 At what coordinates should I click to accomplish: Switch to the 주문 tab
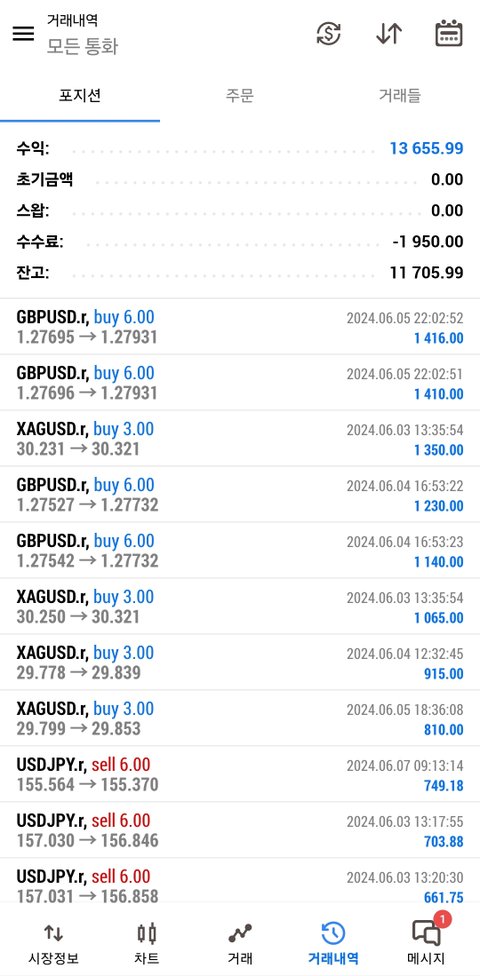coord(240,96)
